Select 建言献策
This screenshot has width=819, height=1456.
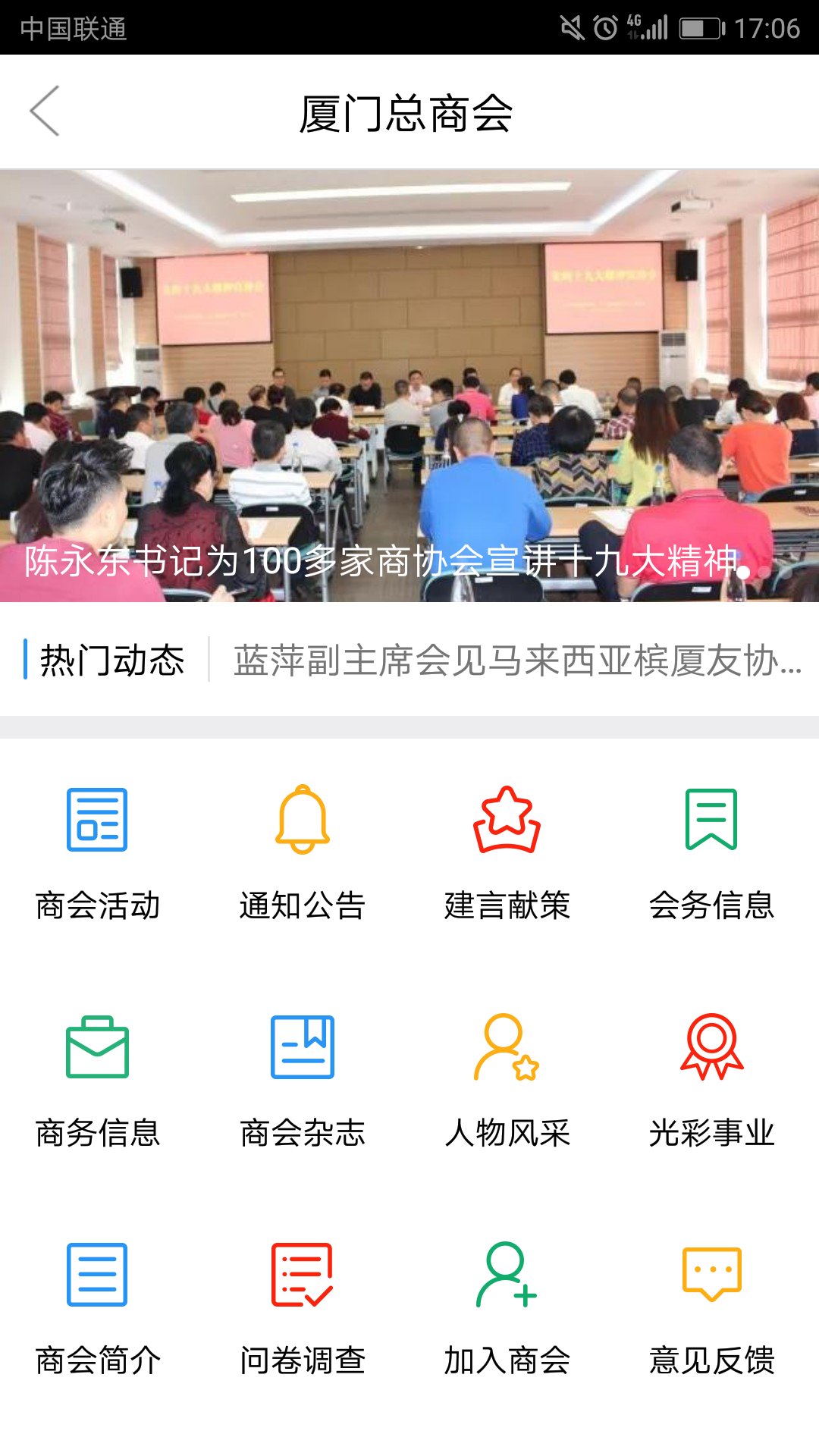click(507, 852)
